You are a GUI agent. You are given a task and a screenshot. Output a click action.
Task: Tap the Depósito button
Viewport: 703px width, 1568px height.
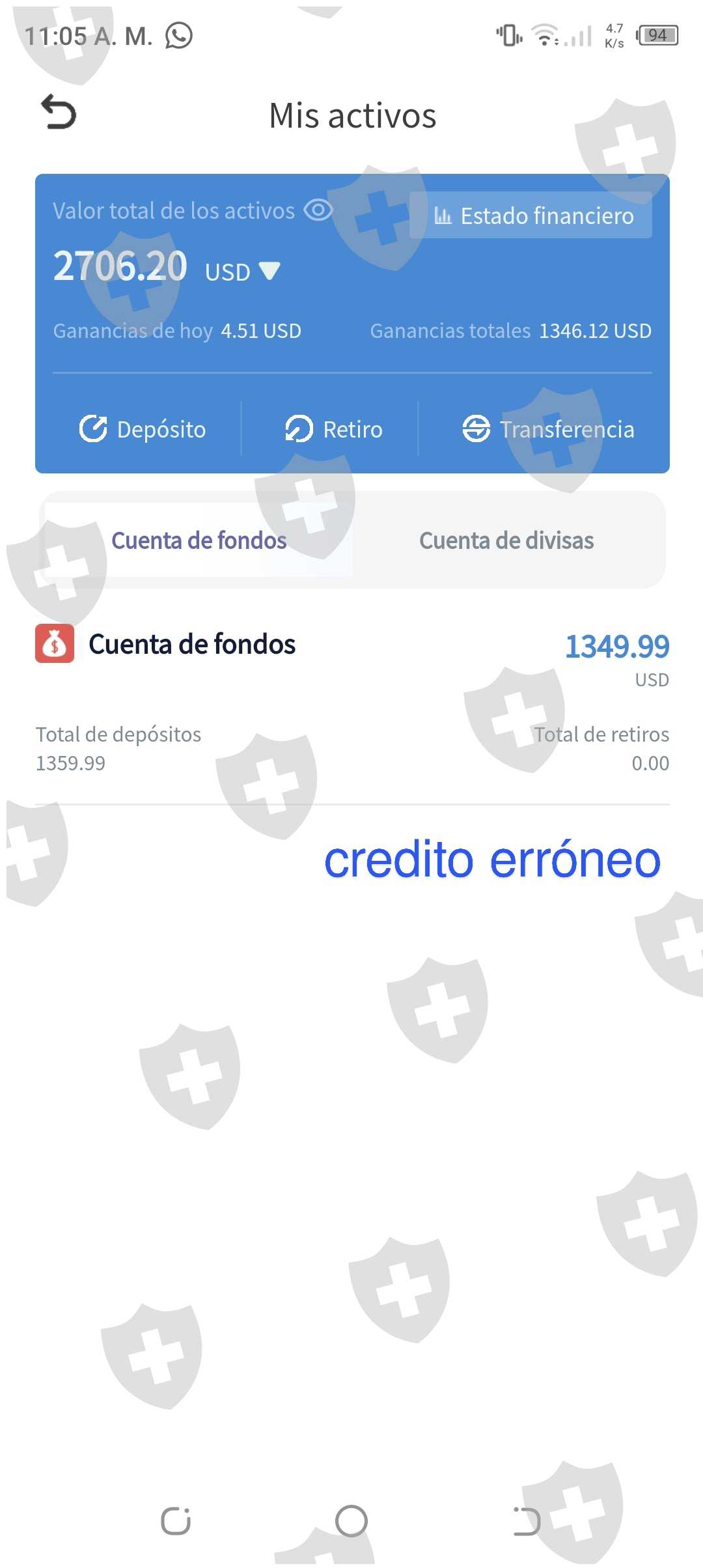coord(143,429)
